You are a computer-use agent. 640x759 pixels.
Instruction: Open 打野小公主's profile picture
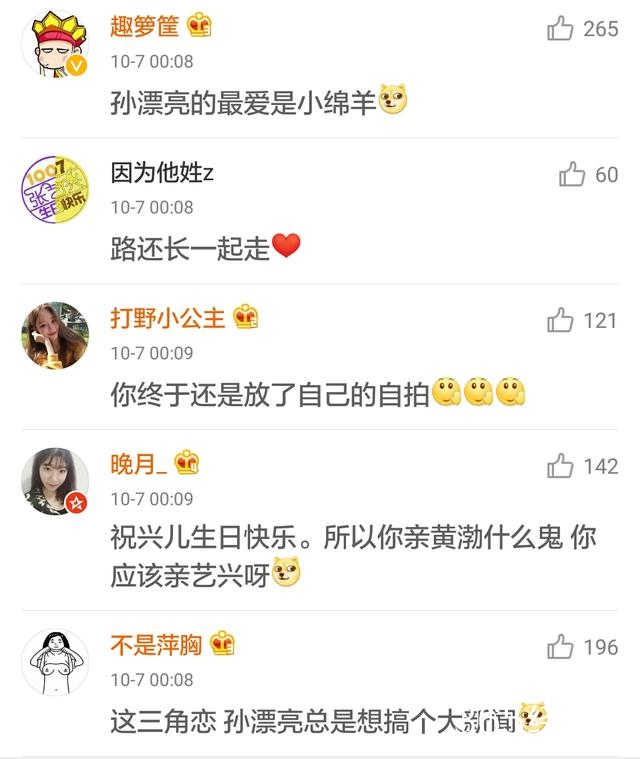click(55, 336)
